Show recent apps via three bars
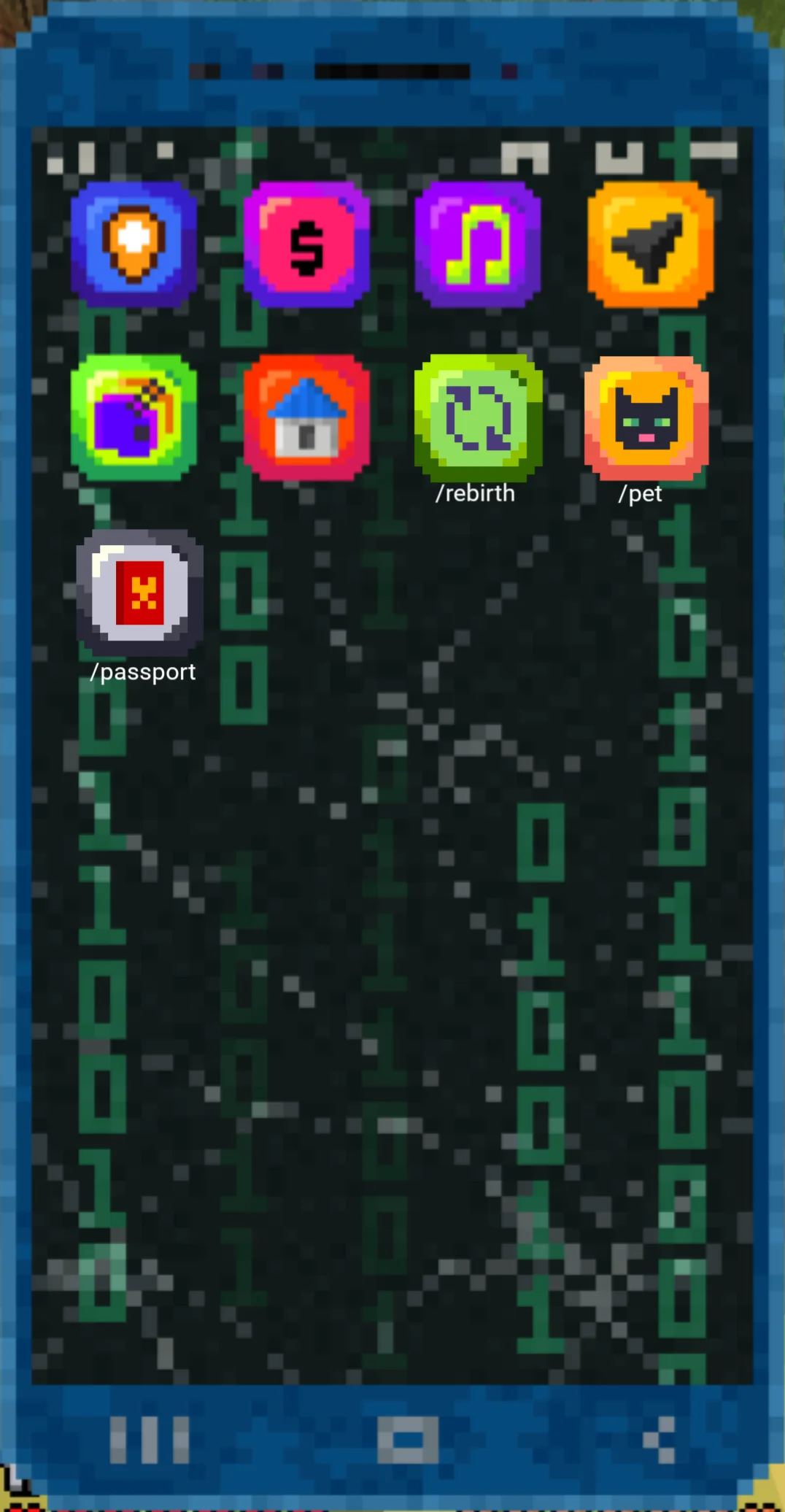Screen dimensions: 785x1512 [x=150, y=1440]
